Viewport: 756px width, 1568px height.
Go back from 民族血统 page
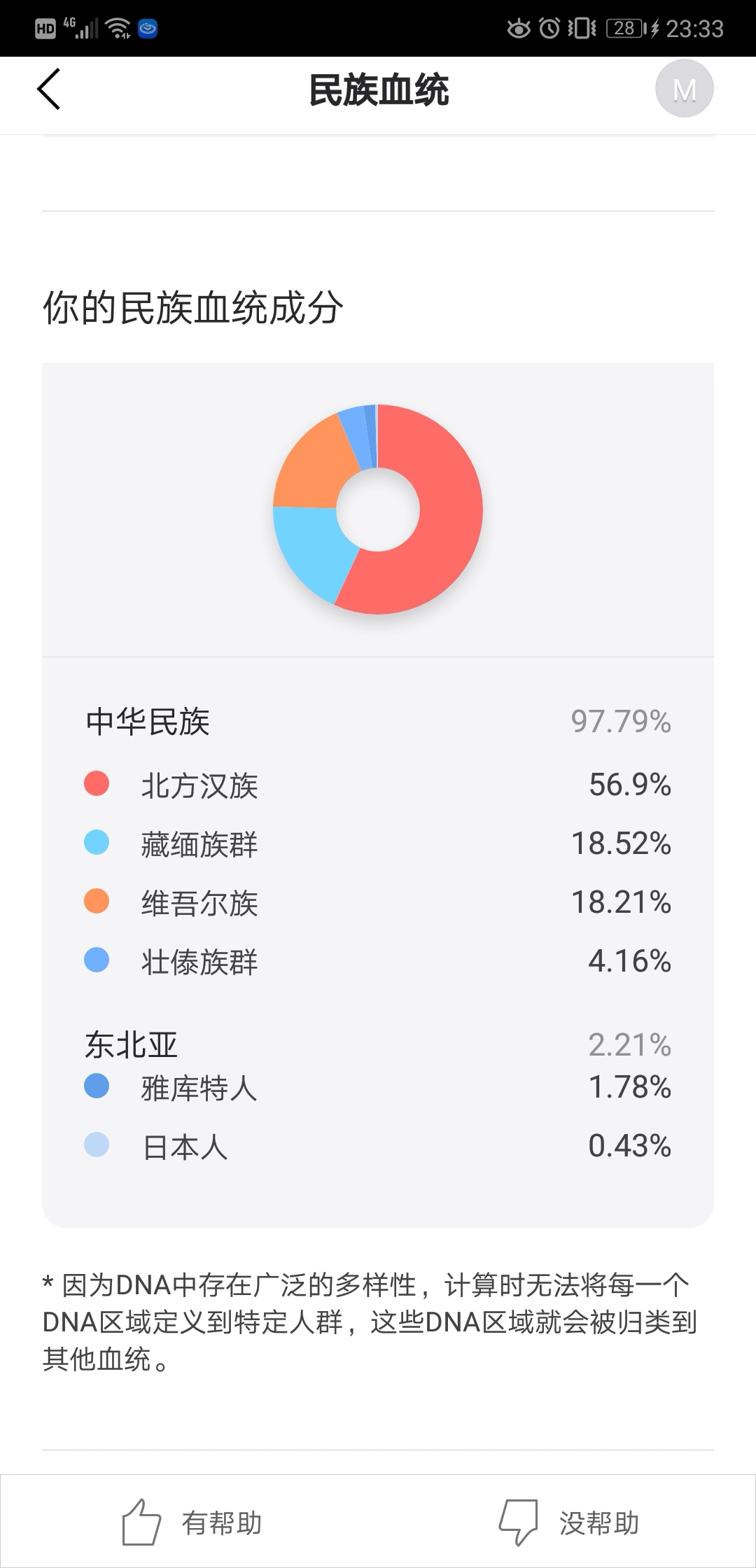[x=49, y=89]
